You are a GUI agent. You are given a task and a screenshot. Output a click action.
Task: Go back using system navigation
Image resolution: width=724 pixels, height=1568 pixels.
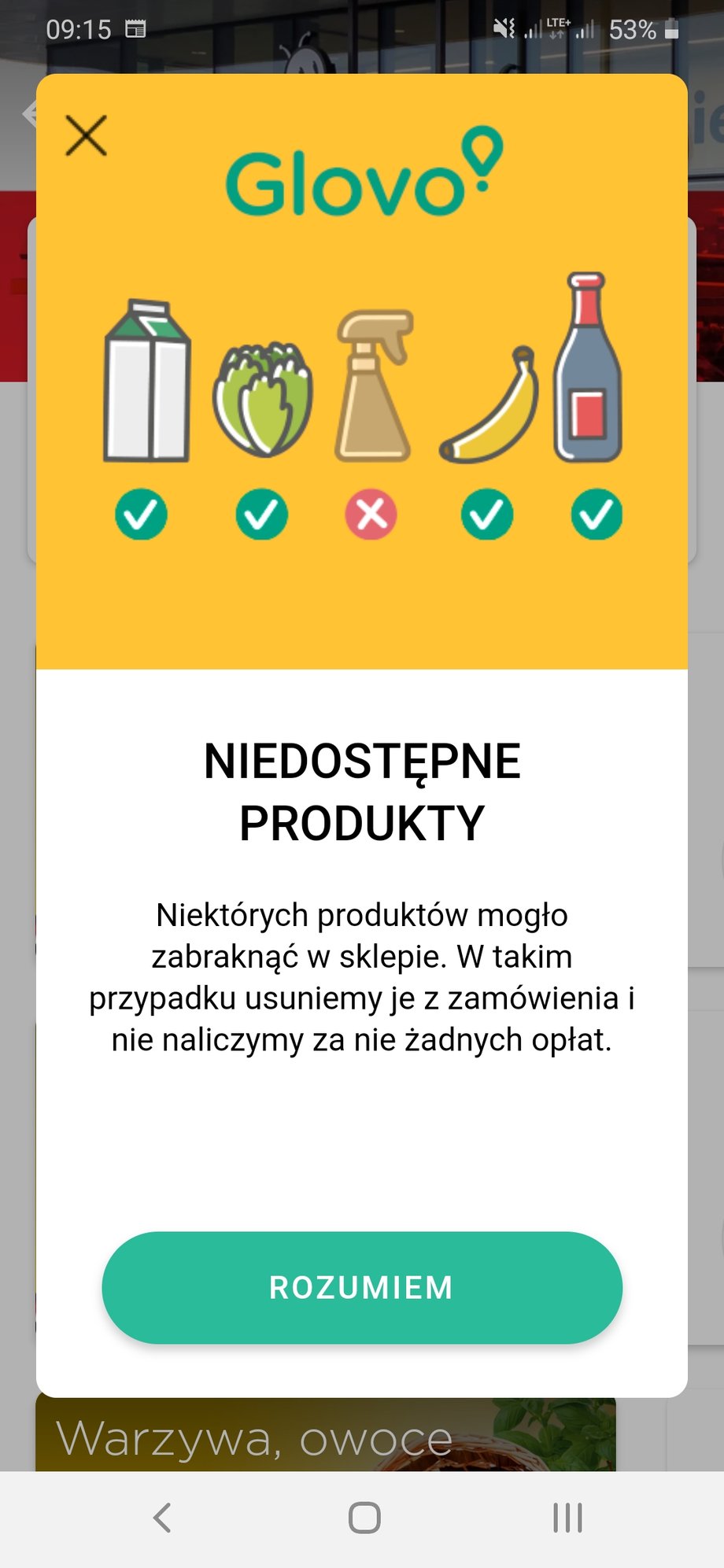[x=162, y=1518]
